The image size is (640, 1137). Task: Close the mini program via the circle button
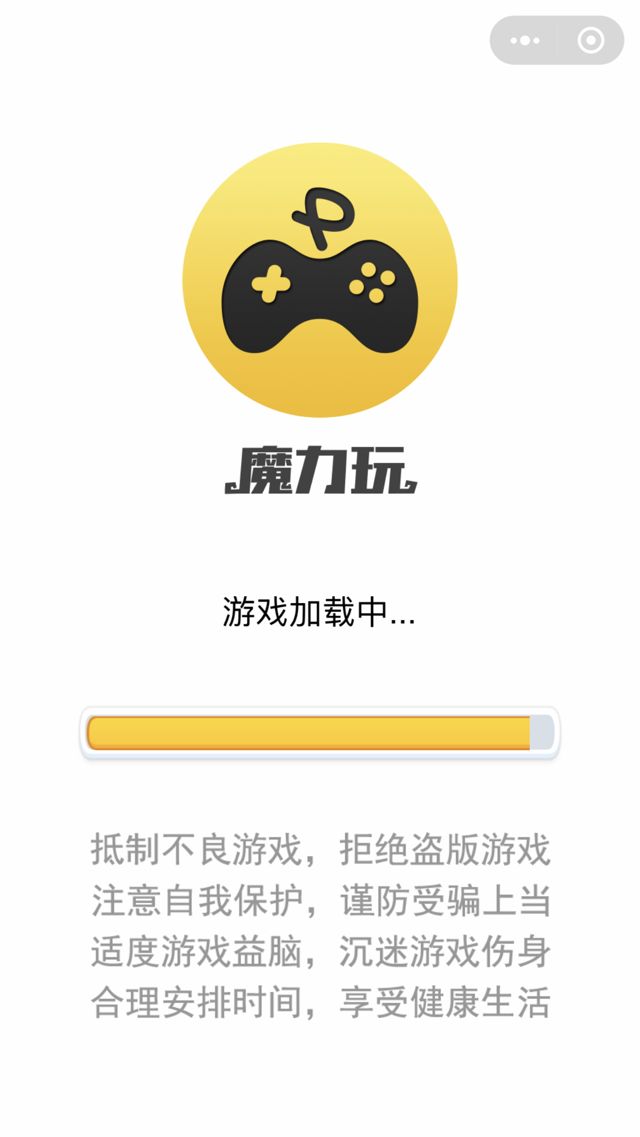(591, 41)
